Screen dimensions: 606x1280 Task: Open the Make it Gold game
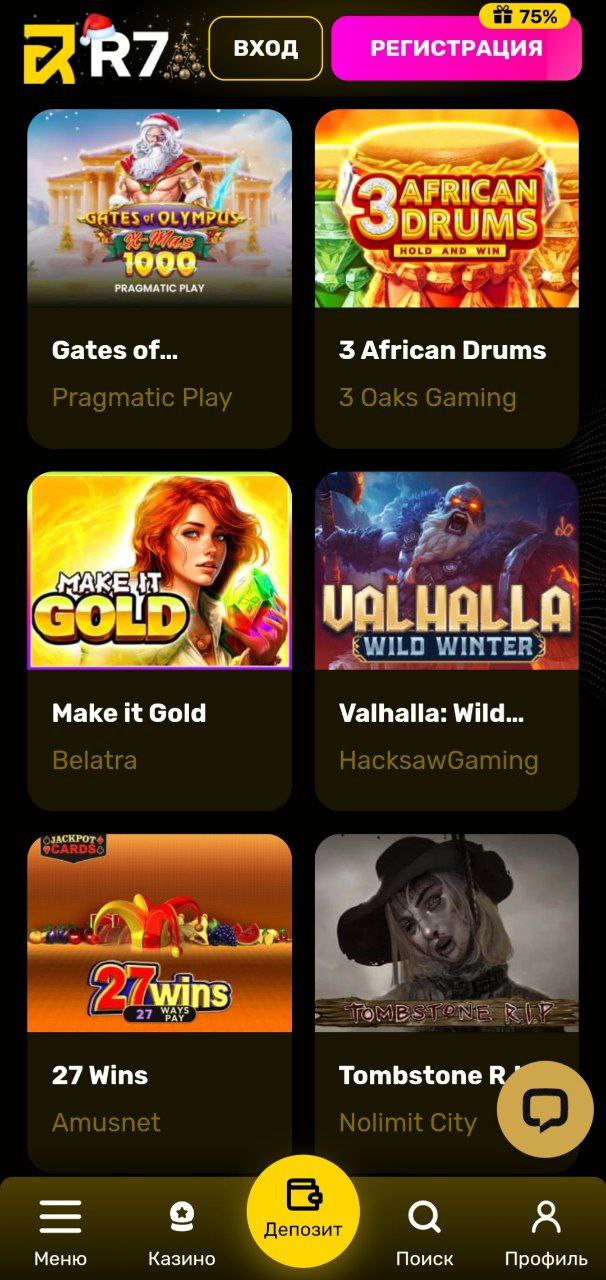159,641
